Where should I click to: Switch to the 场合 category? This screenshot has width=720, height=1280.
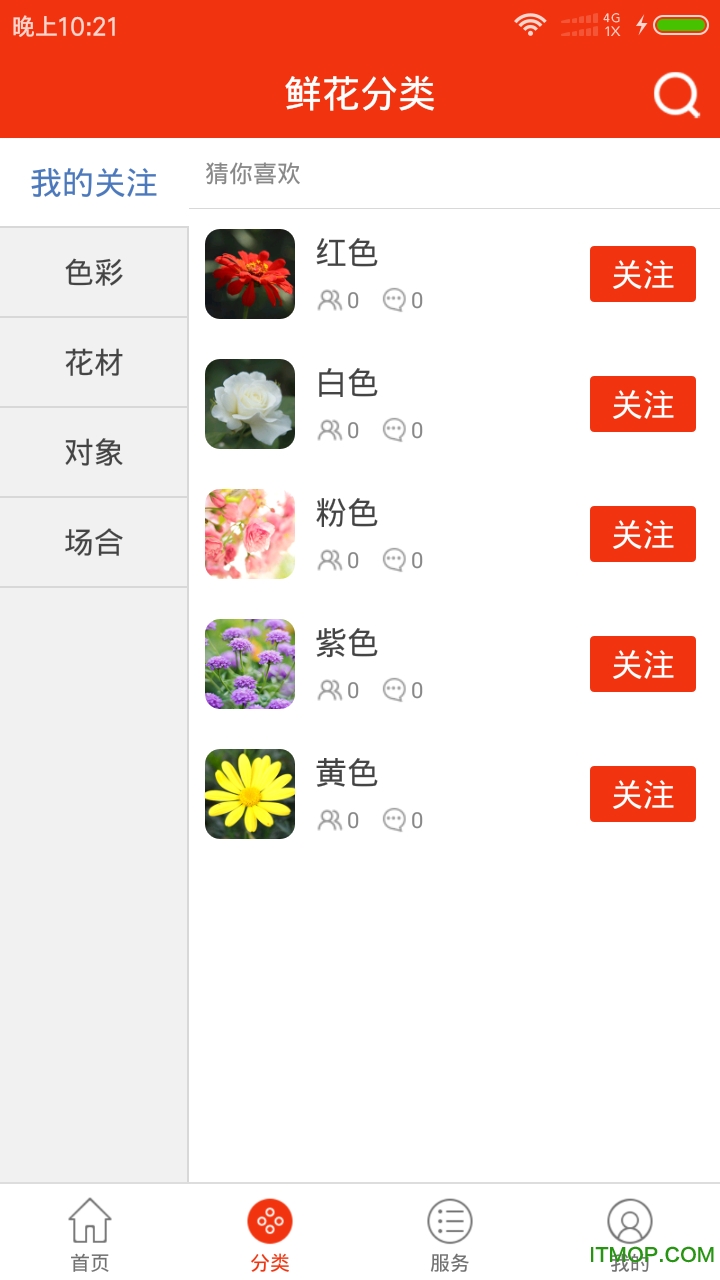pos(94,542)
